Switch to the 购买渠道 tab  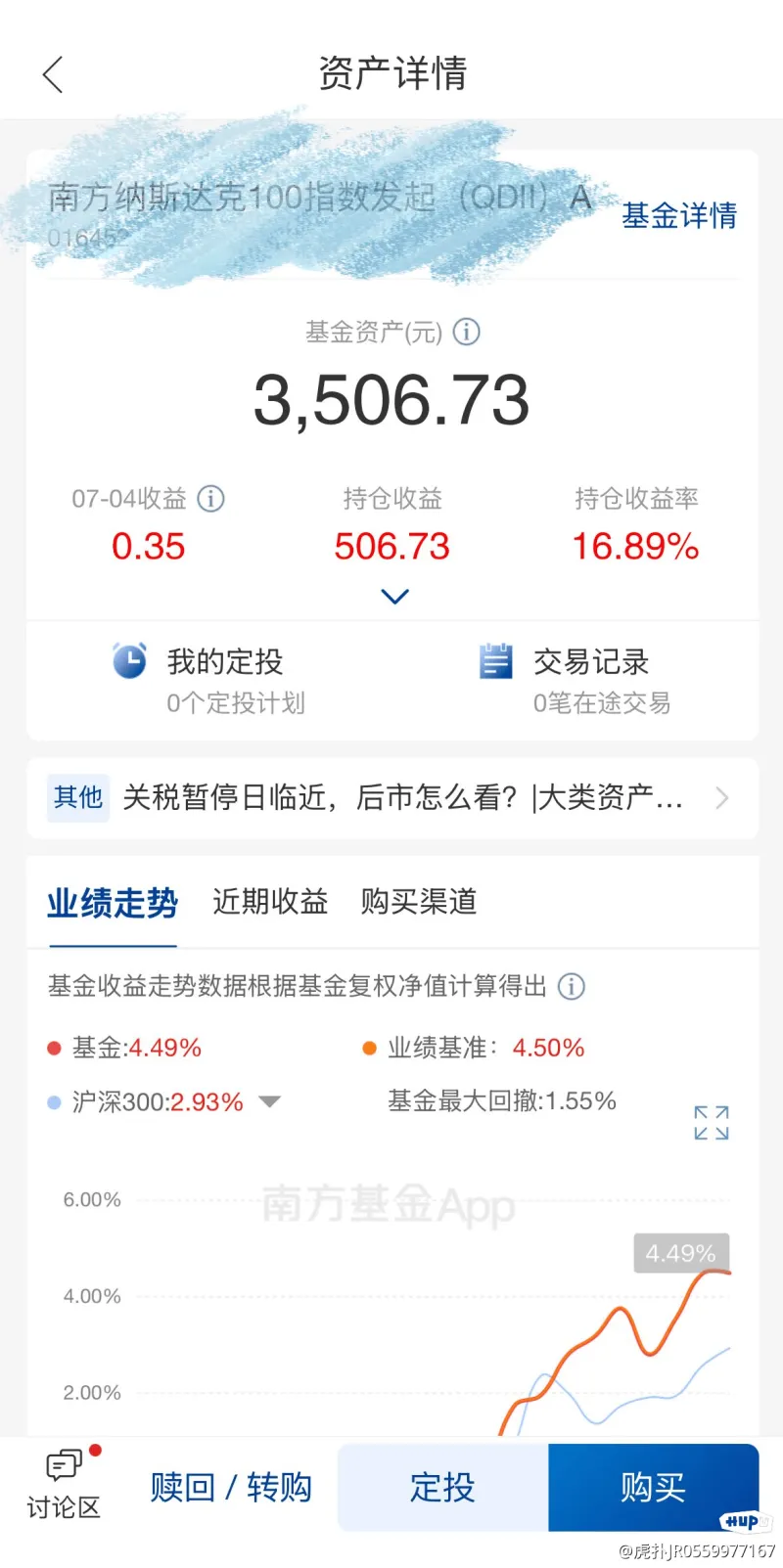pos(418,901)
